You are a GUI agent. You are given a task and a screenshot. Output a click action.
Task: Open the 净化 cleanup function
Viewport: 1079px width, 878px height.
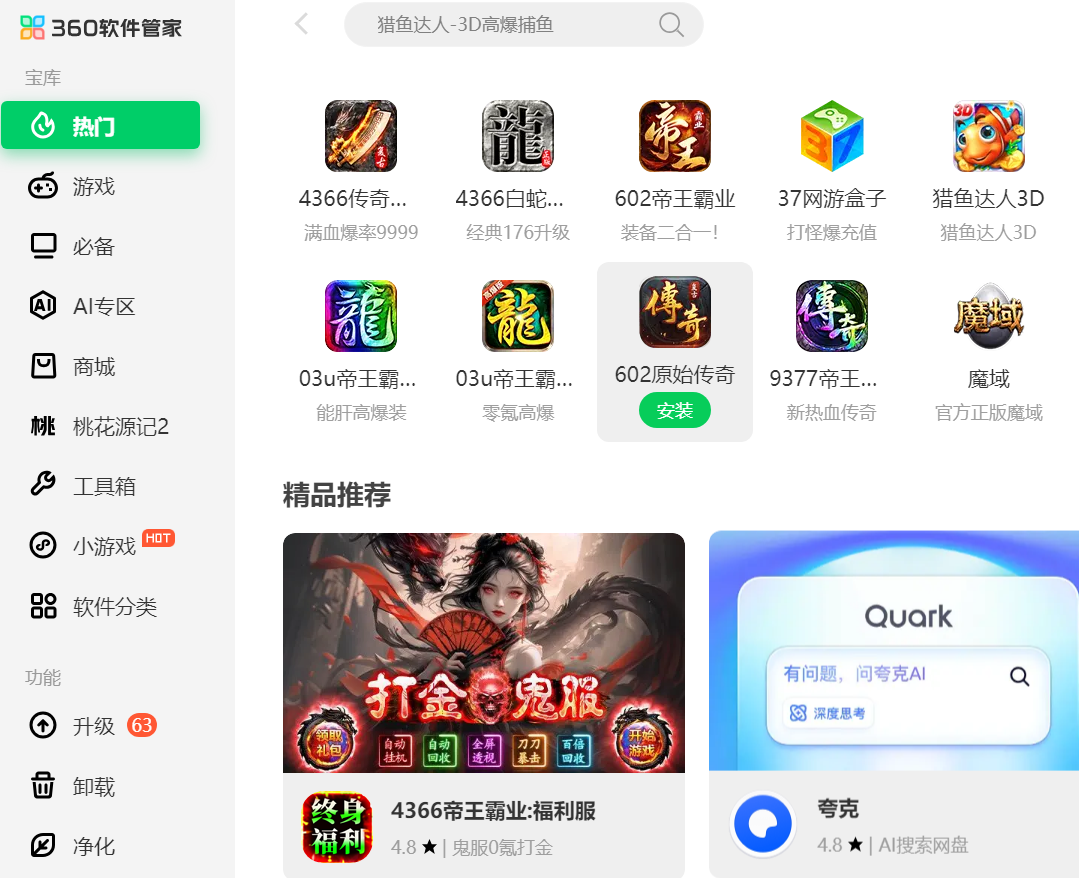pos(95,846)
